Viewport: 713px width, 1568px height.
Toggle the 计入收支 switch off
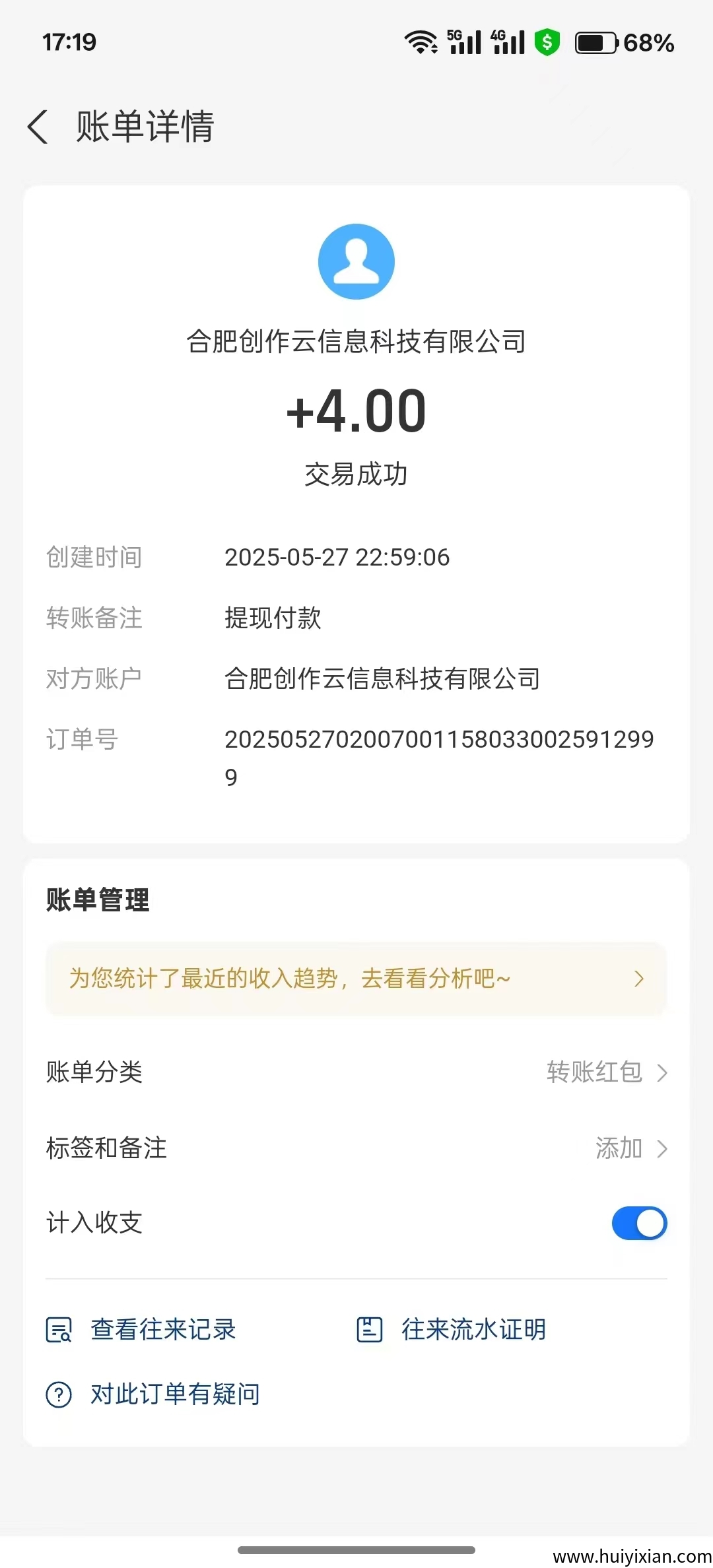click(x=639, y=1223)
